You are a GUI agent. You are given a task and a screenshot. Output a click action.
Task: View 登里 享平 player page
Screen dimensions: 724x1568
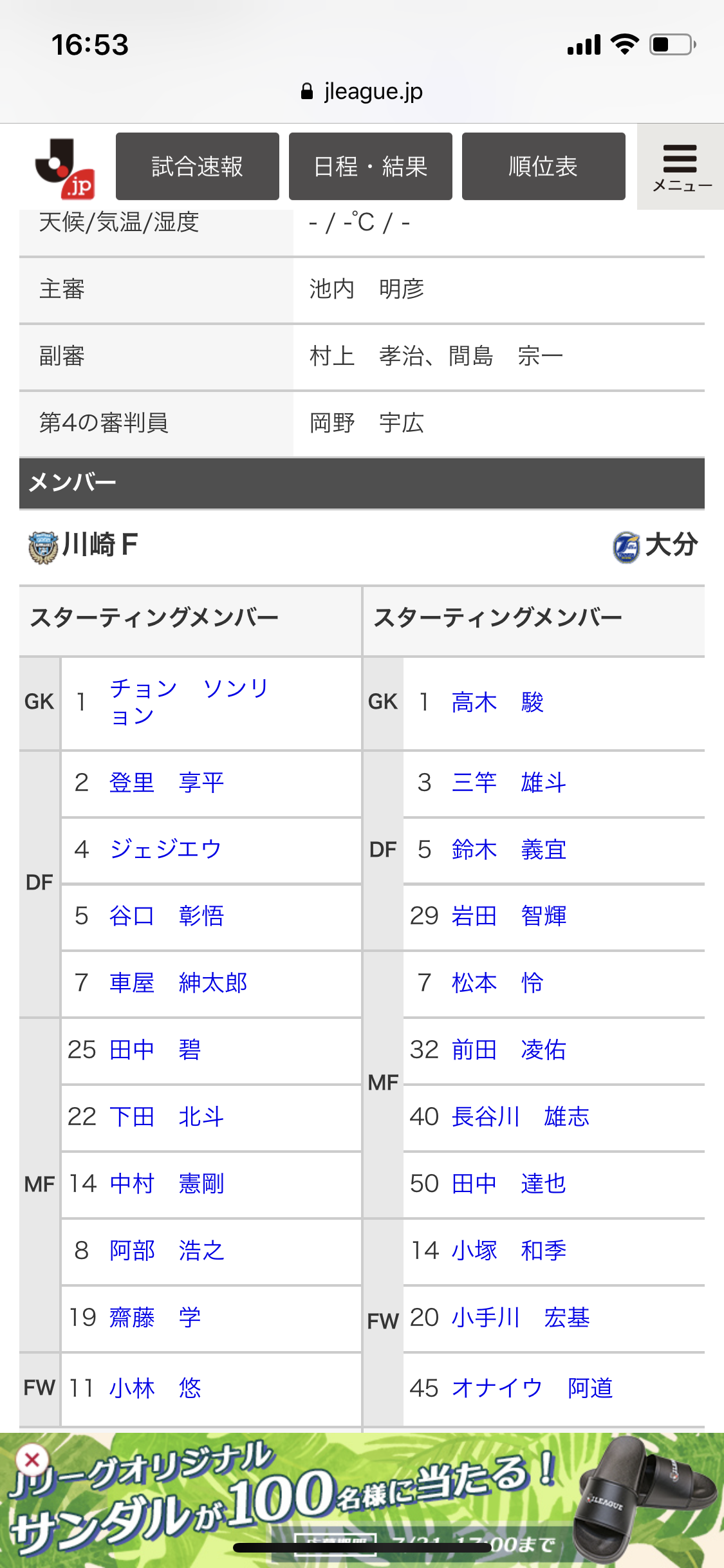point(167,783)
